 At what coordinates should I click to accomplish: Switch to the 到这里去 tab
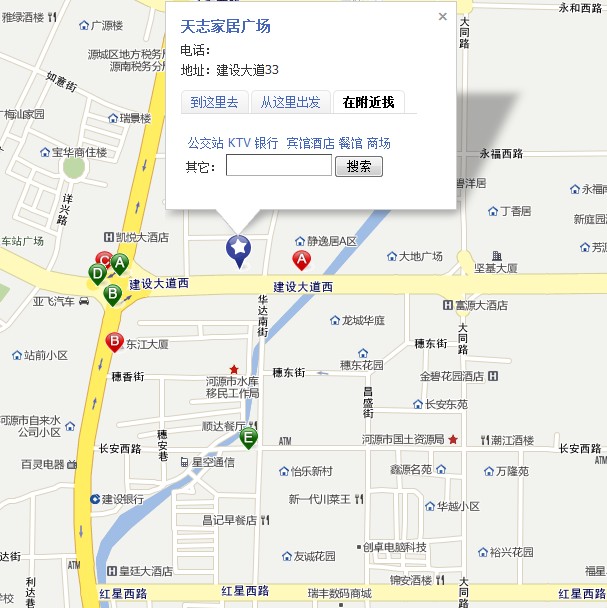click(x=214, y=102)
